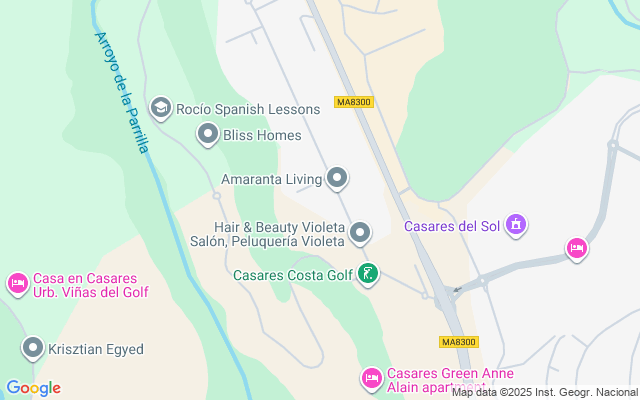Select the Casares Costa Golf marker
This screenshot has height=400, width=640.
(368, 273)
